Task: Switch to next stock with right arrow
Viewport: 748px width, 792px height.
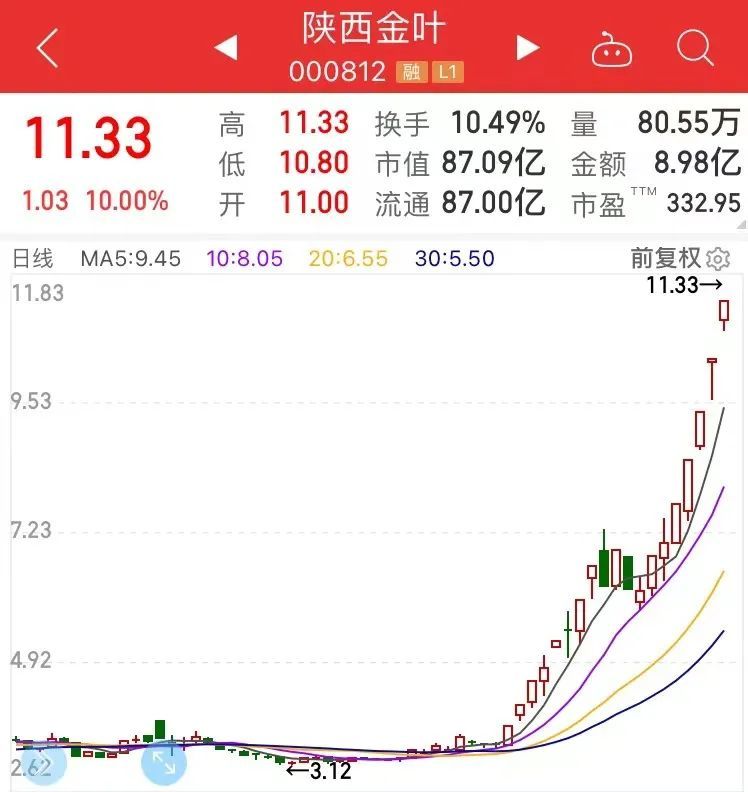Action: coord(525,47)
